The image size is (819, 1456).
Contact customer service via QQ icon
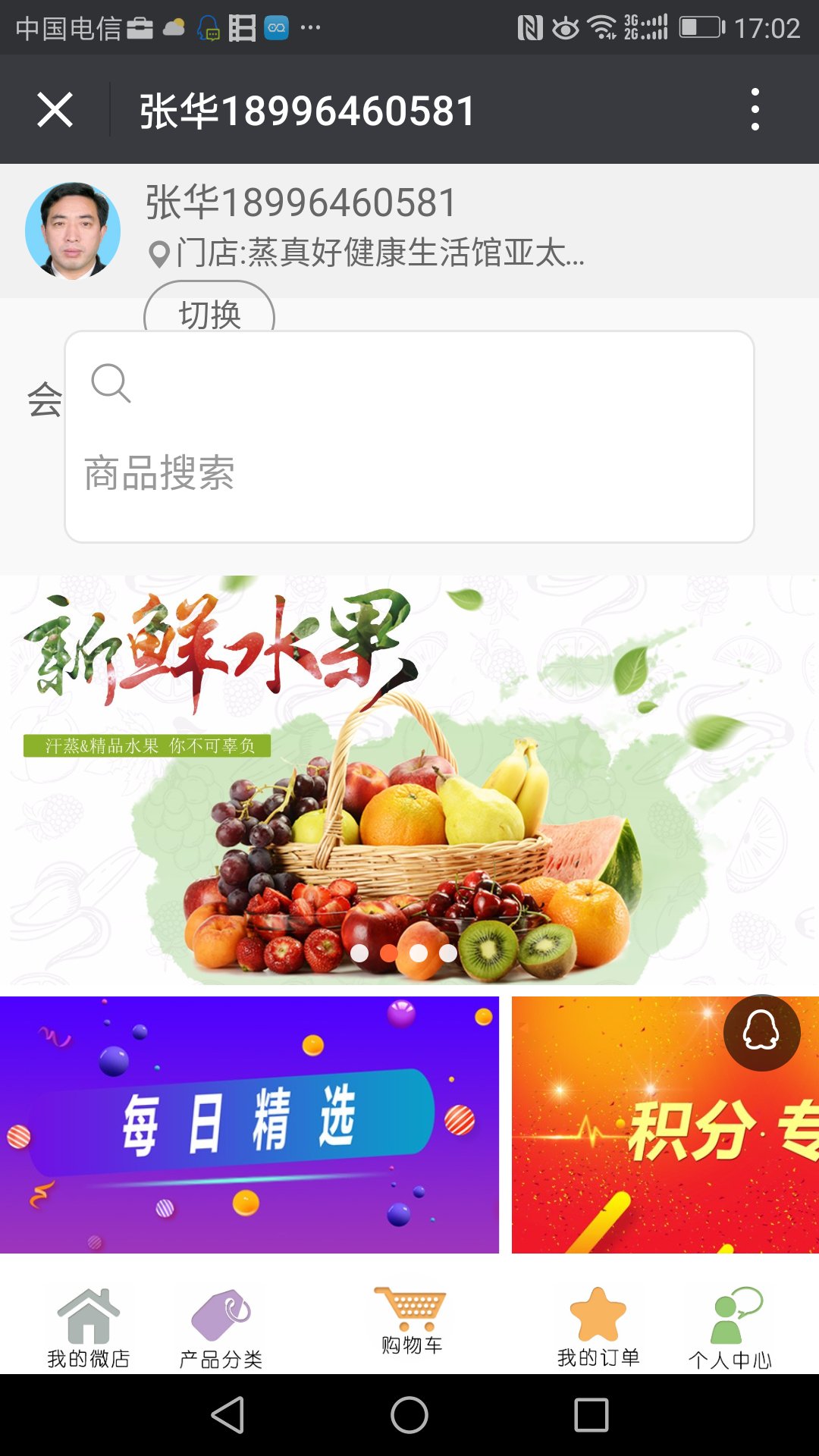[761, 1033]
